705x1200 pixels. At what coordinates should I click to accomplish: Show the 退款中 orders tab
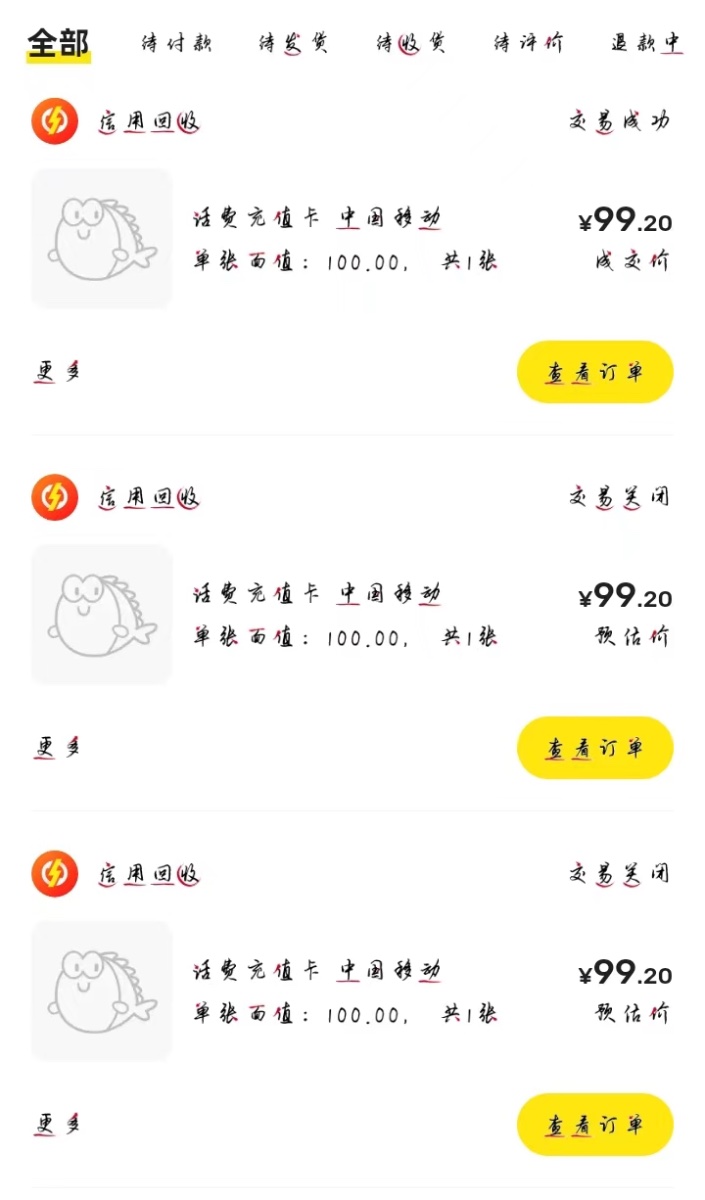647,43
